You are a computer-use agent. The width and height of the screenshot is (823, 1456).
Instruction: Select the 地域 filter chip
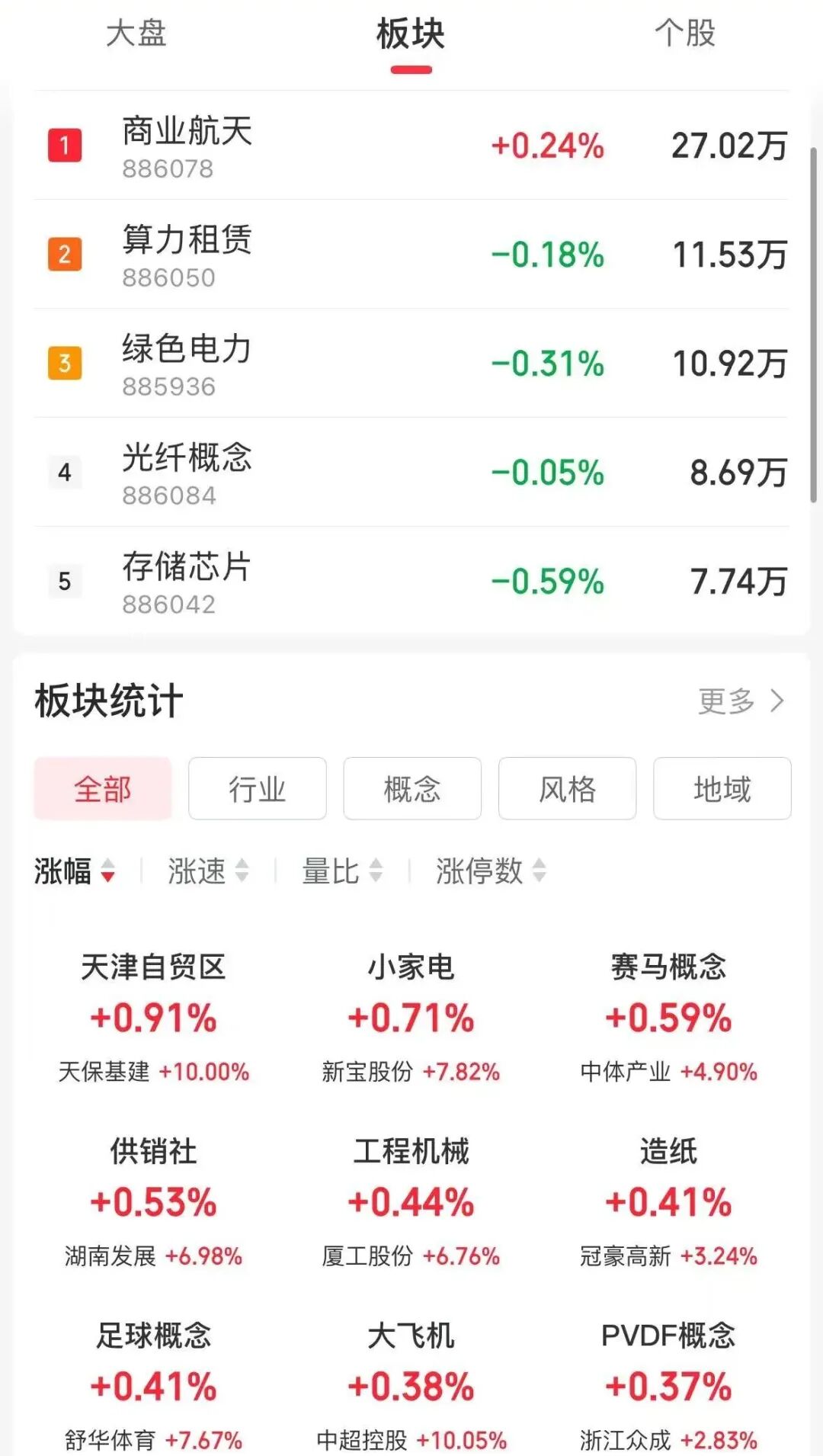click(x=722, y=789)
